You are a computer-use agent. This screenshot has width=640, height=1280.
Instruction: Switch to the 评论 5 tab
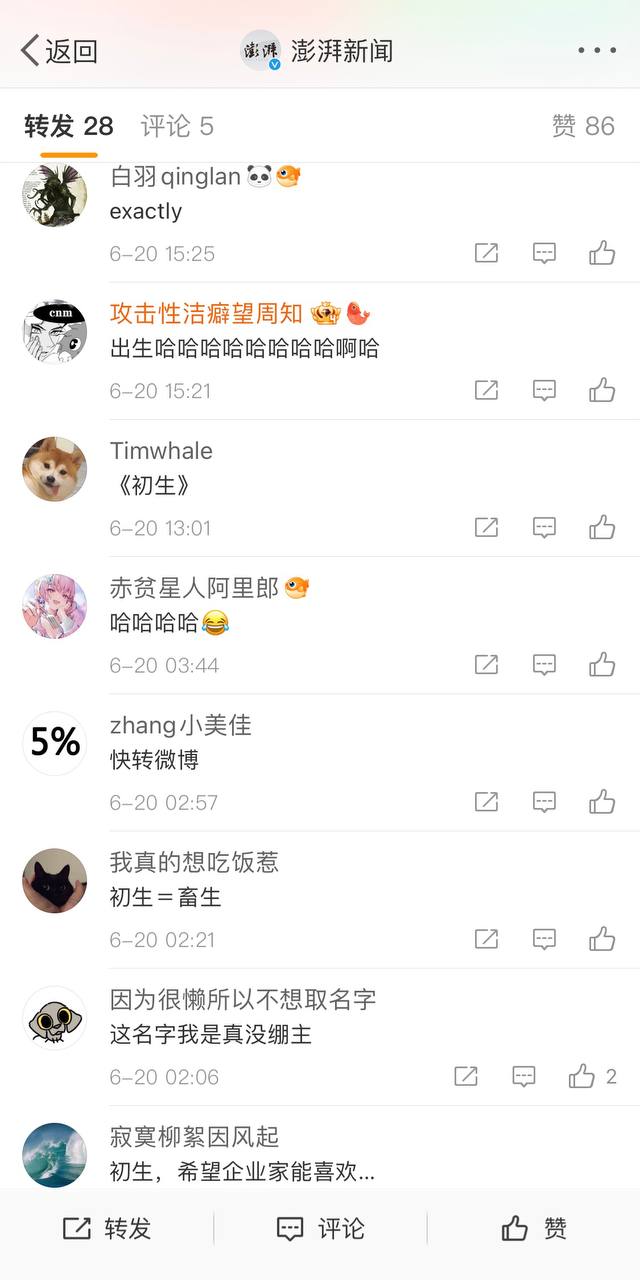pos(177,126)
